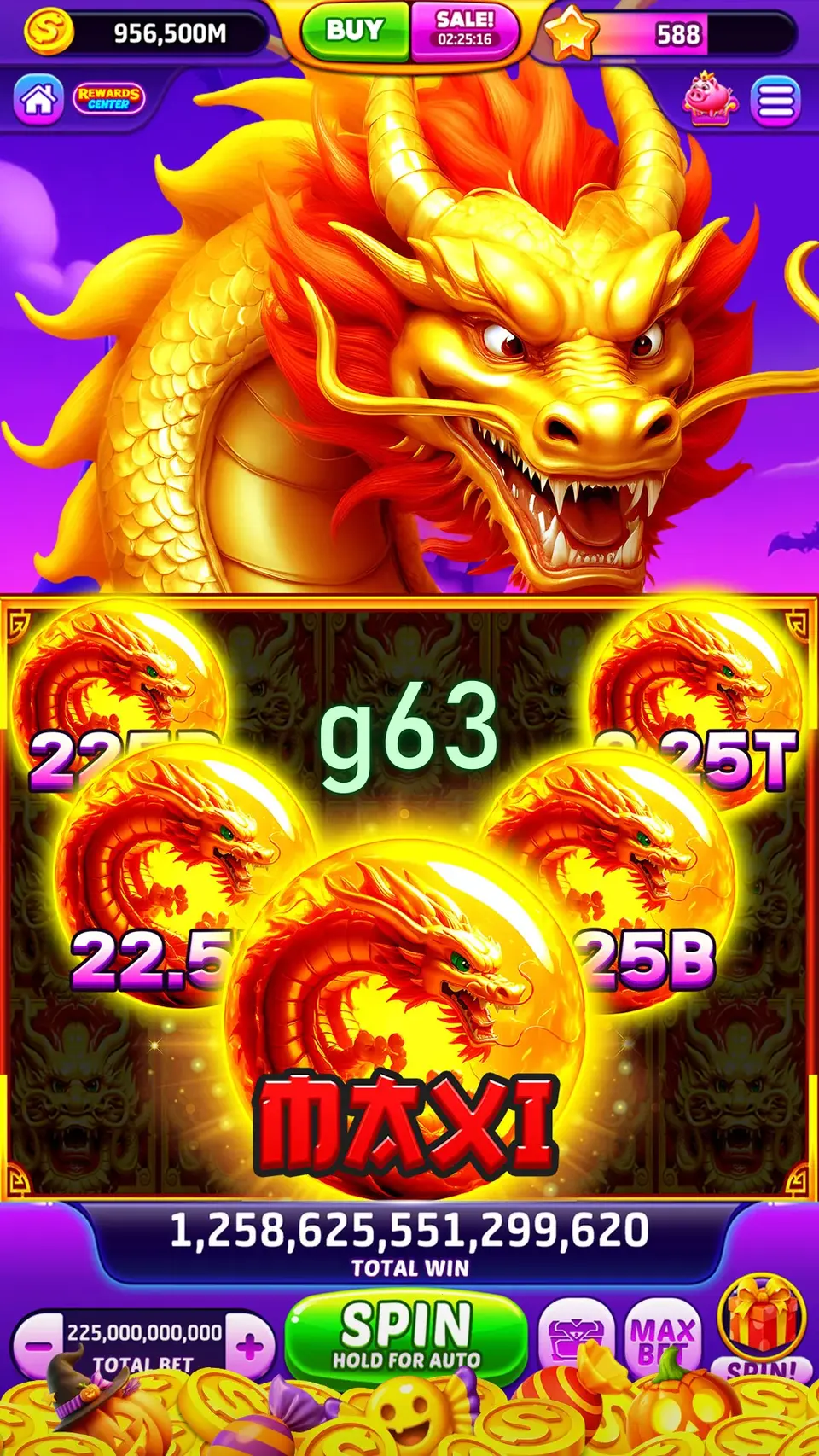Screen dimensions: 819x1456
Task: Increase total bet with plus
Action: (250, 1348)
